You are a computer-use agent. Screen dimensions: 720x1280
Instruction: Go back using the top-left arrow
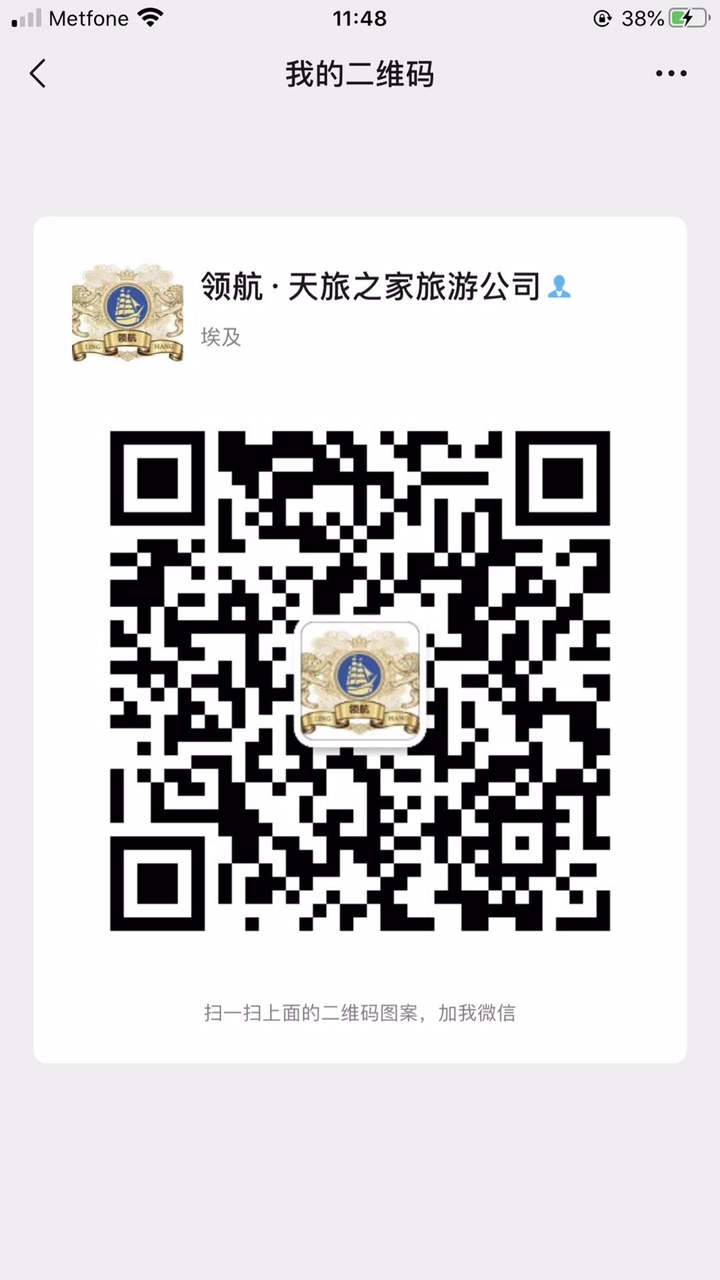pos(38,73)
